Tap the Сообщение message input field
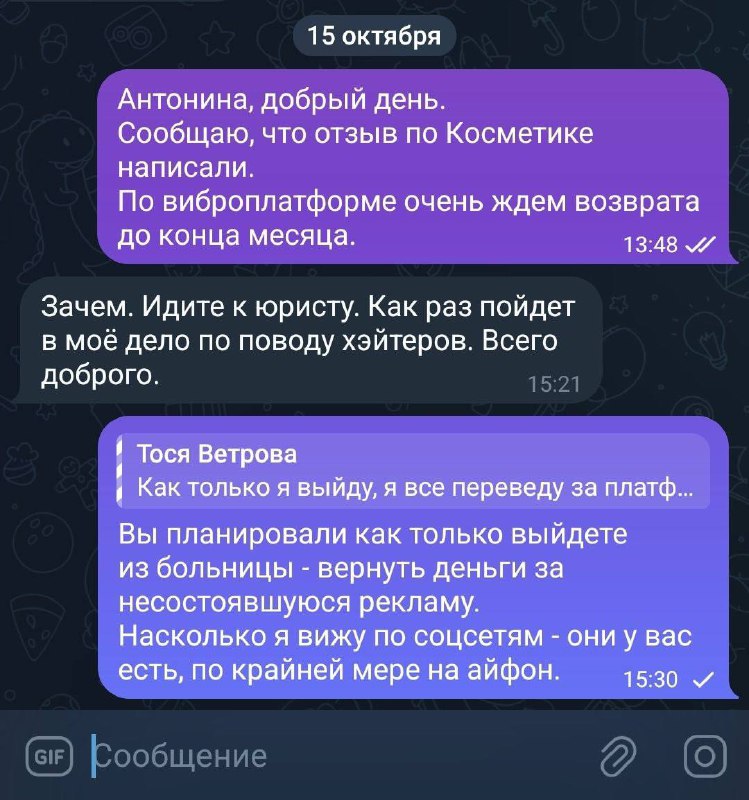The image size is (749, 800). [x=300, y=756]
